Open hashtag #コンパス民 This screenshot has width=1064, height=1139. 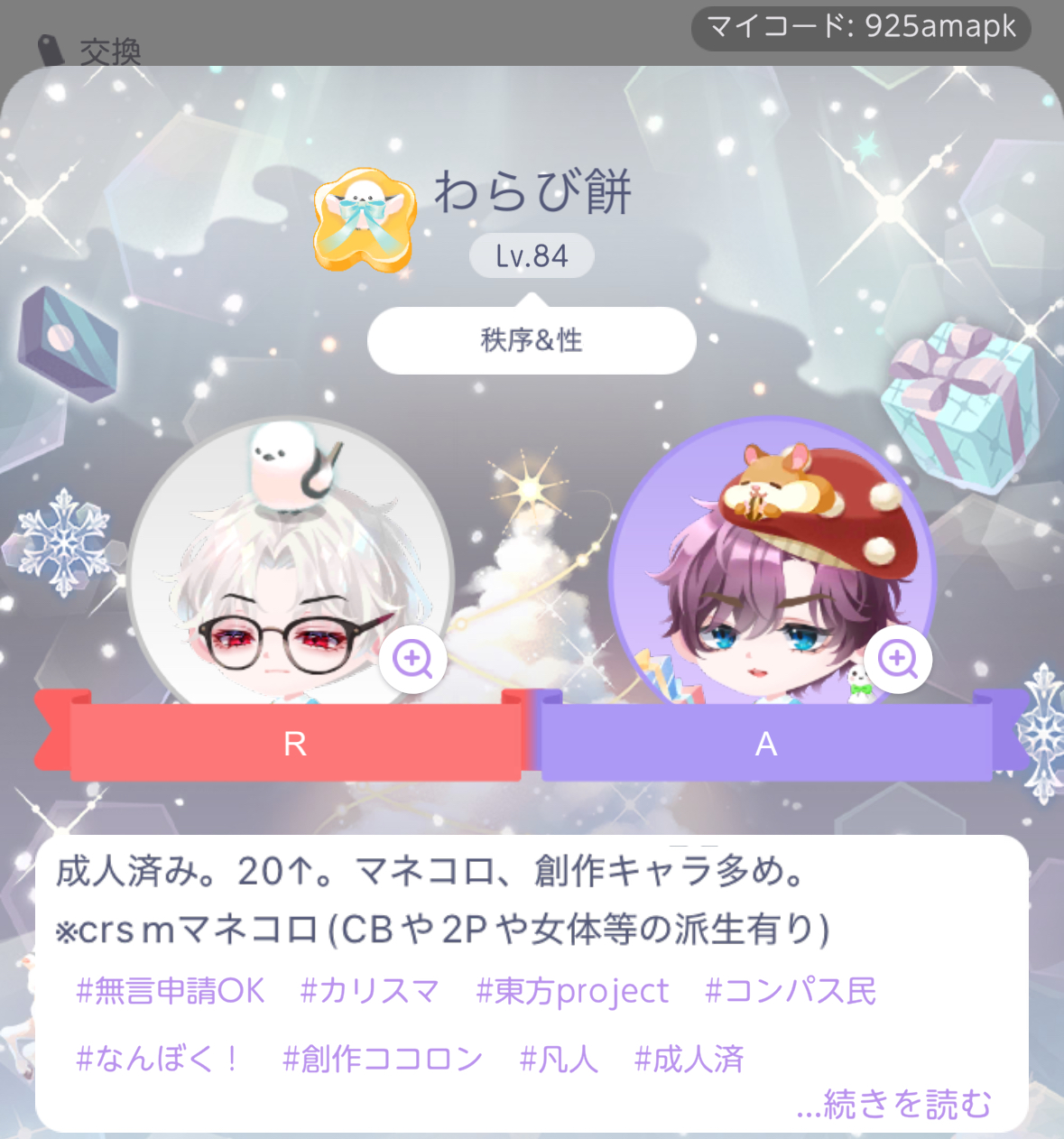click(x=791, y=991)
